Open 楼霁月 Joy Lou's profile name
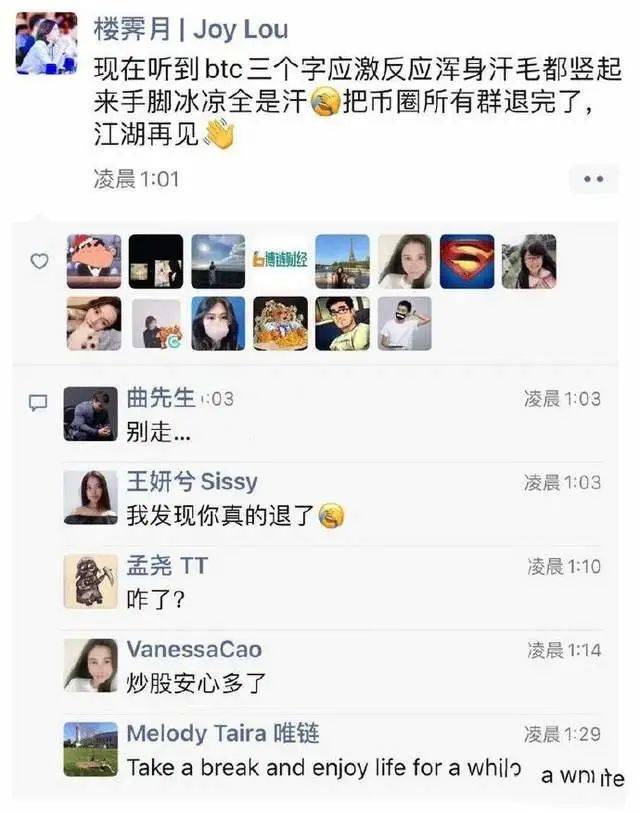This screenshot has height=813, width=640. pos(190,29)
